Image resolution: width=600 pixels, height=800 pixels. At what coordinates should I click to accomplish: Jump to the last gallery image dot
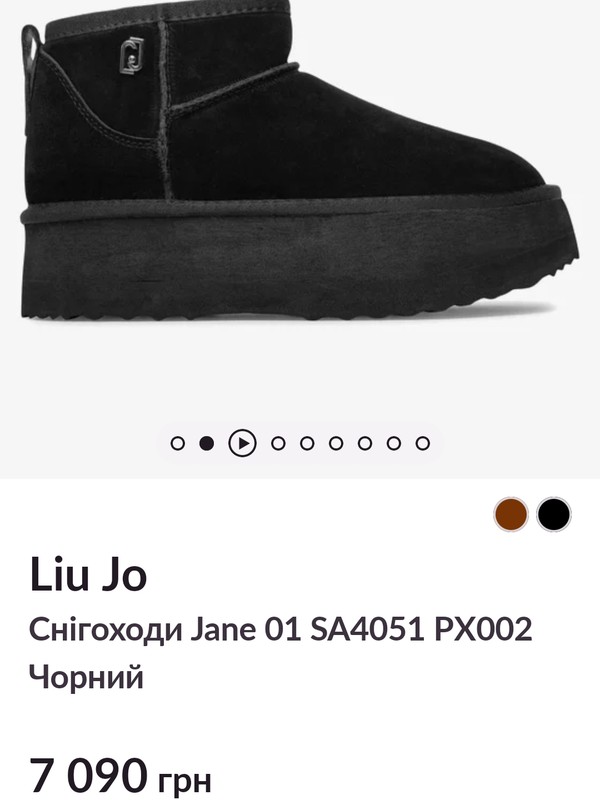[422, 443]
